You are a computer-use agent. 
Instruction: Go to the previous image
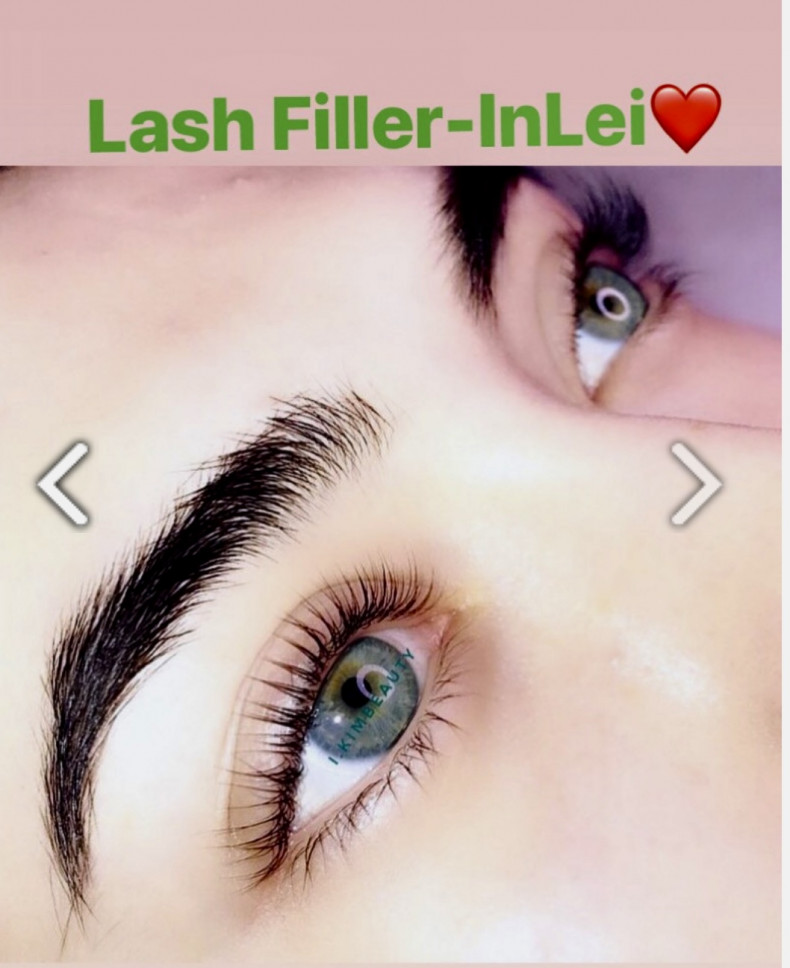64,484
